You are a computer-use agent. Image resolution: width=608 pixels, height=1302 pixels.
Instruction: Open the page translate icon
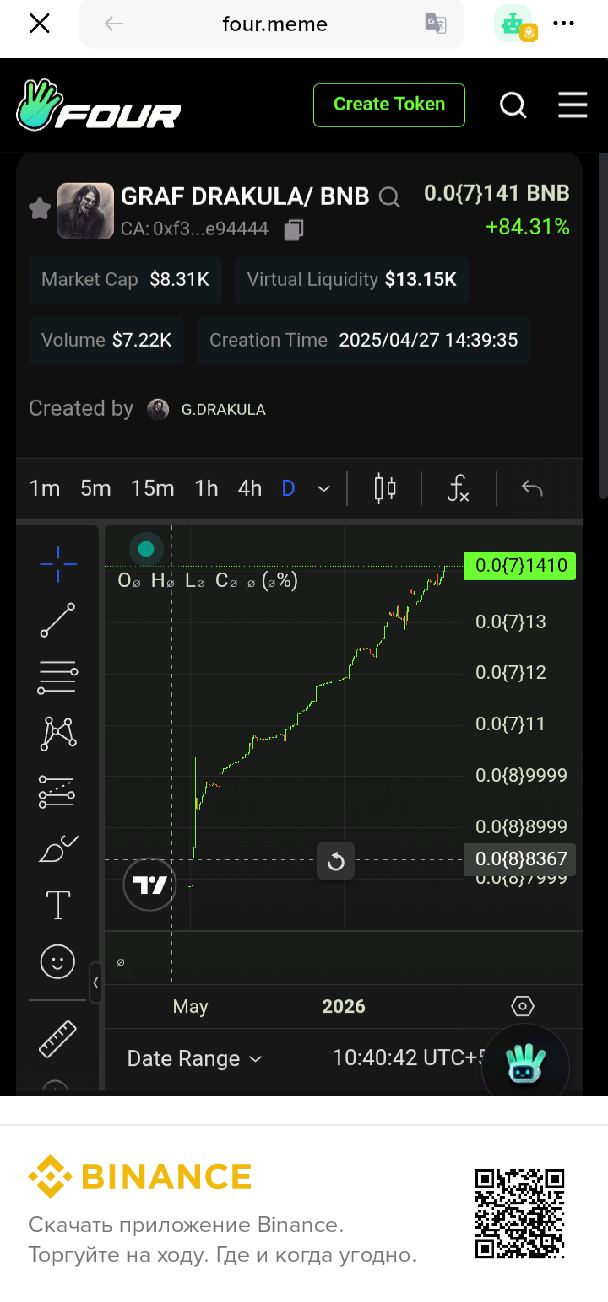[x=436, y=24]
